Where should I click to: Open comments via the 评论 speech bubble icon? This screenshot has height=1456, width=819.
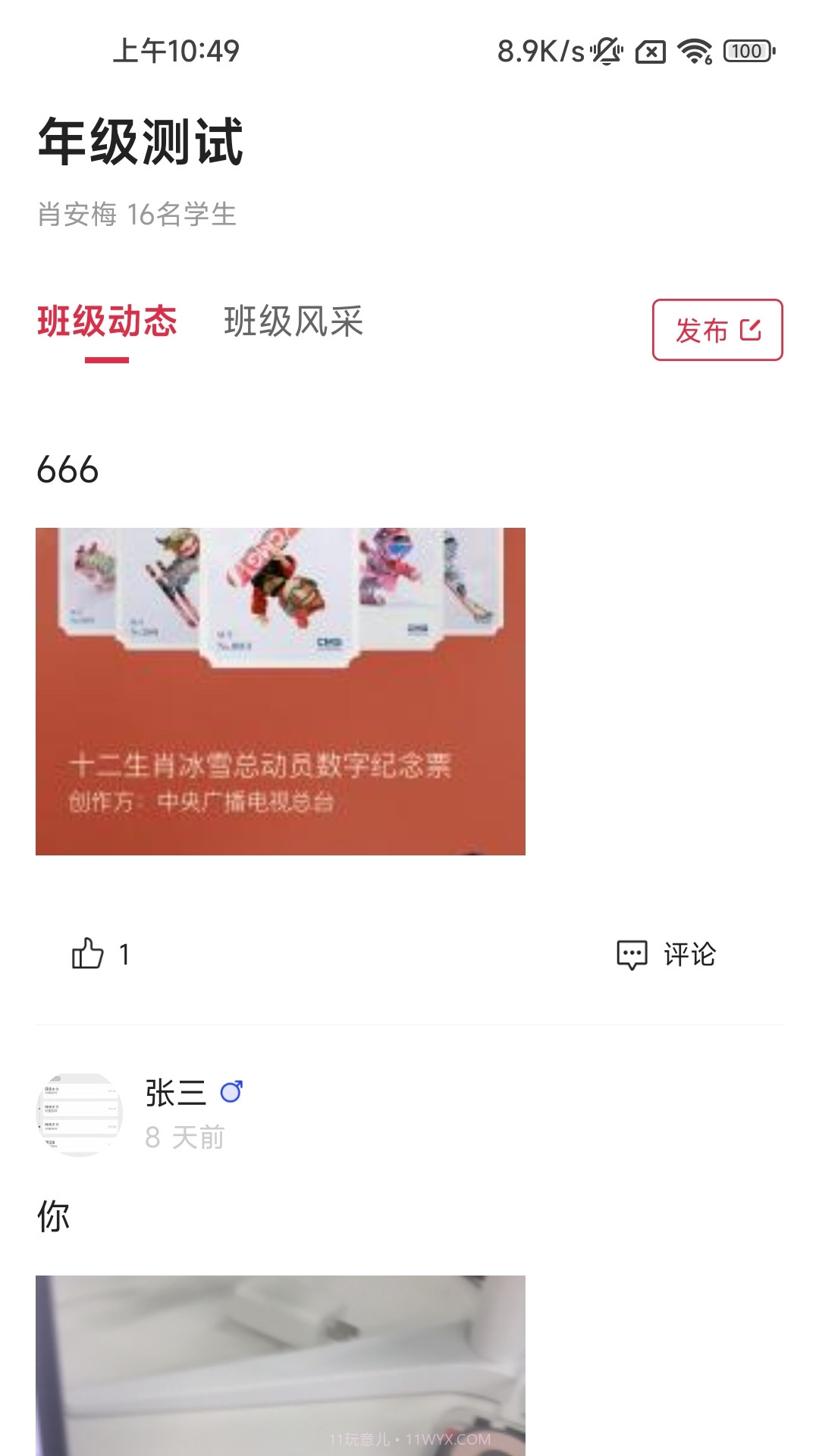632,954
